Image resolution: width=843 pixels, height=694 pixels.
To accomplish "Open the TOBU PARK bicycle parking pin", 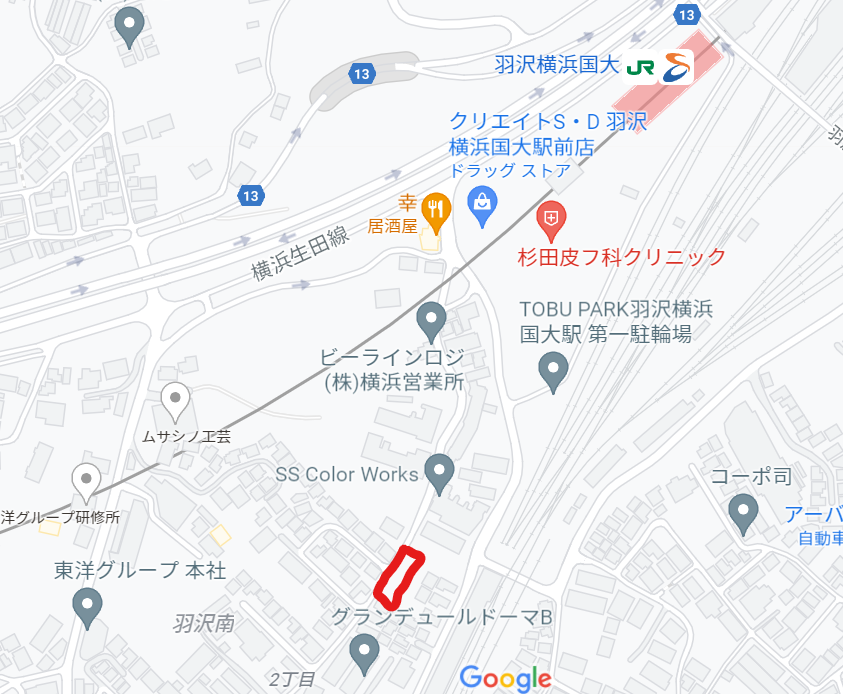I will 552,371.
